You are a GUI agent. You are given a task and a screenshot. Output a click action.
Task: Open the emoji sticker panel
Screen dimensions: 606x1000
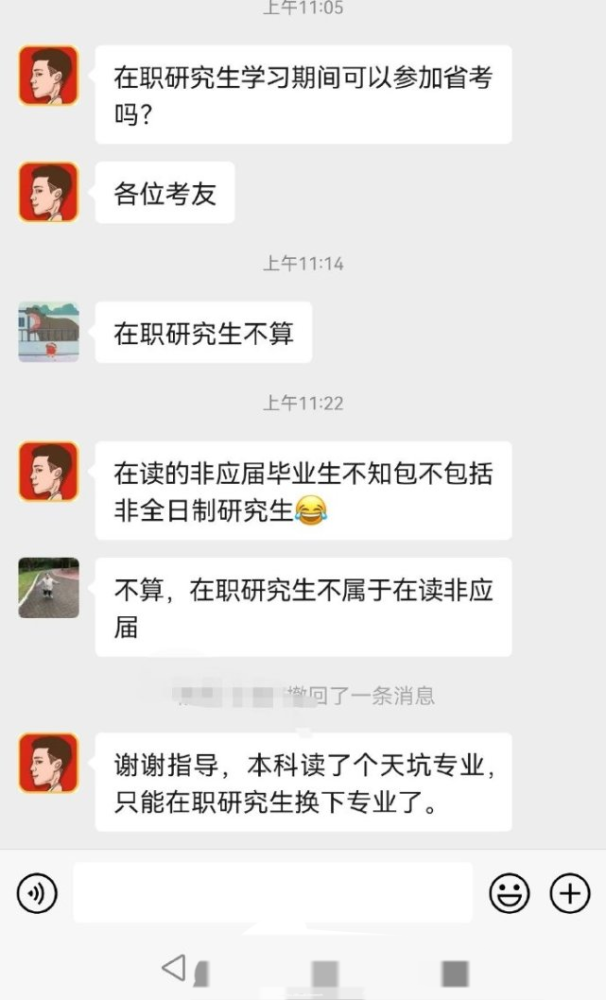[509, 893]
